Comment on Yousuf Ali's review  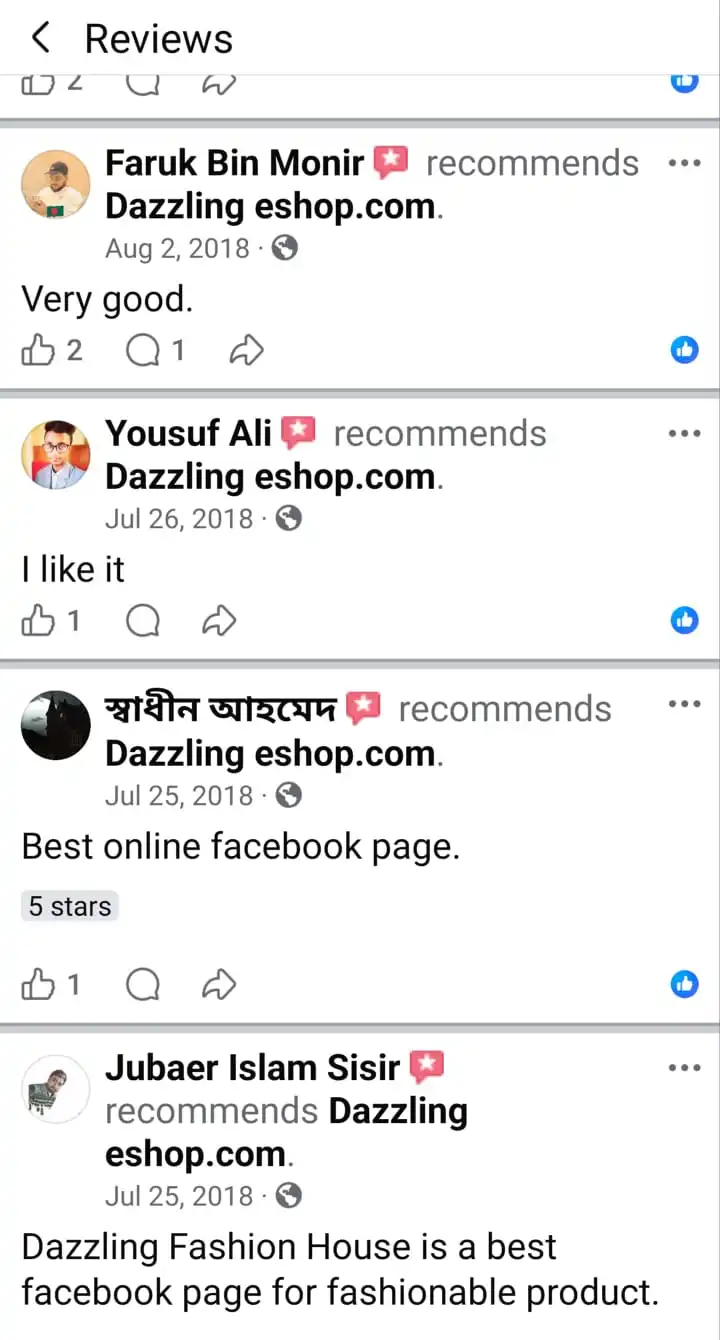144,622
